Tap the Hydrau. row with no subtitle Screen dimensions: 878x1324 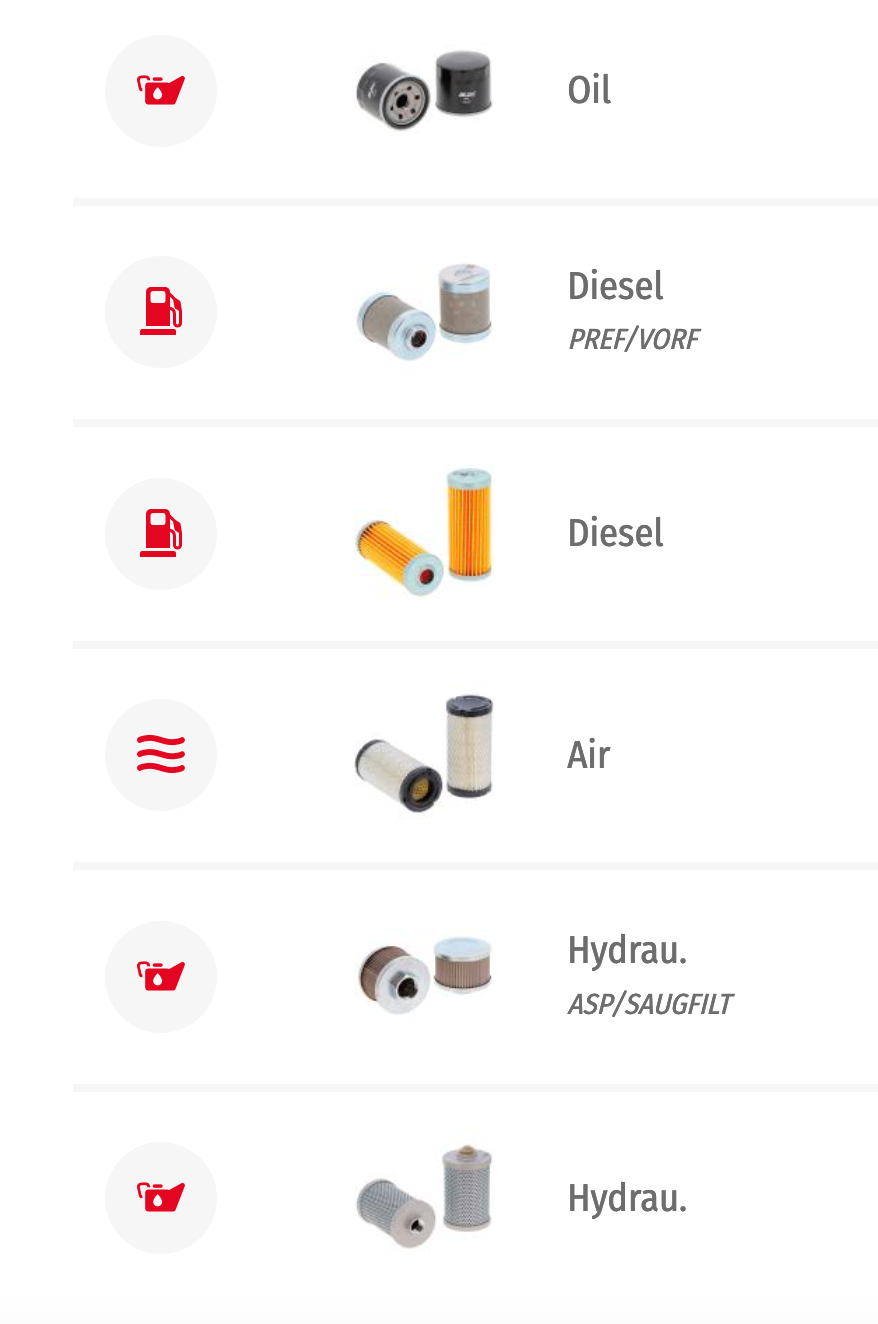point(627,1198)
